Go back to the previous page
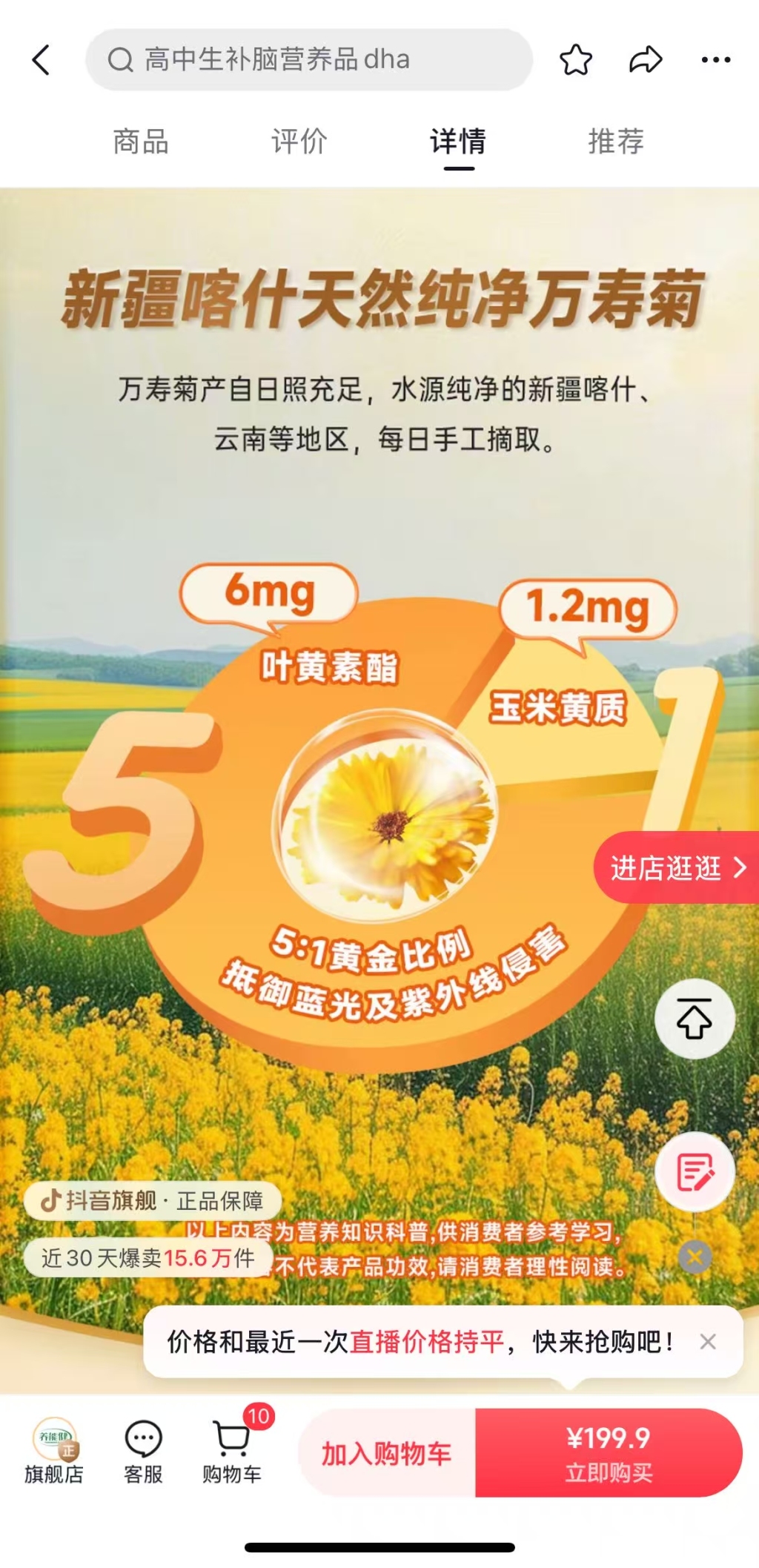 pyautogui.click(x=42, y=60)
